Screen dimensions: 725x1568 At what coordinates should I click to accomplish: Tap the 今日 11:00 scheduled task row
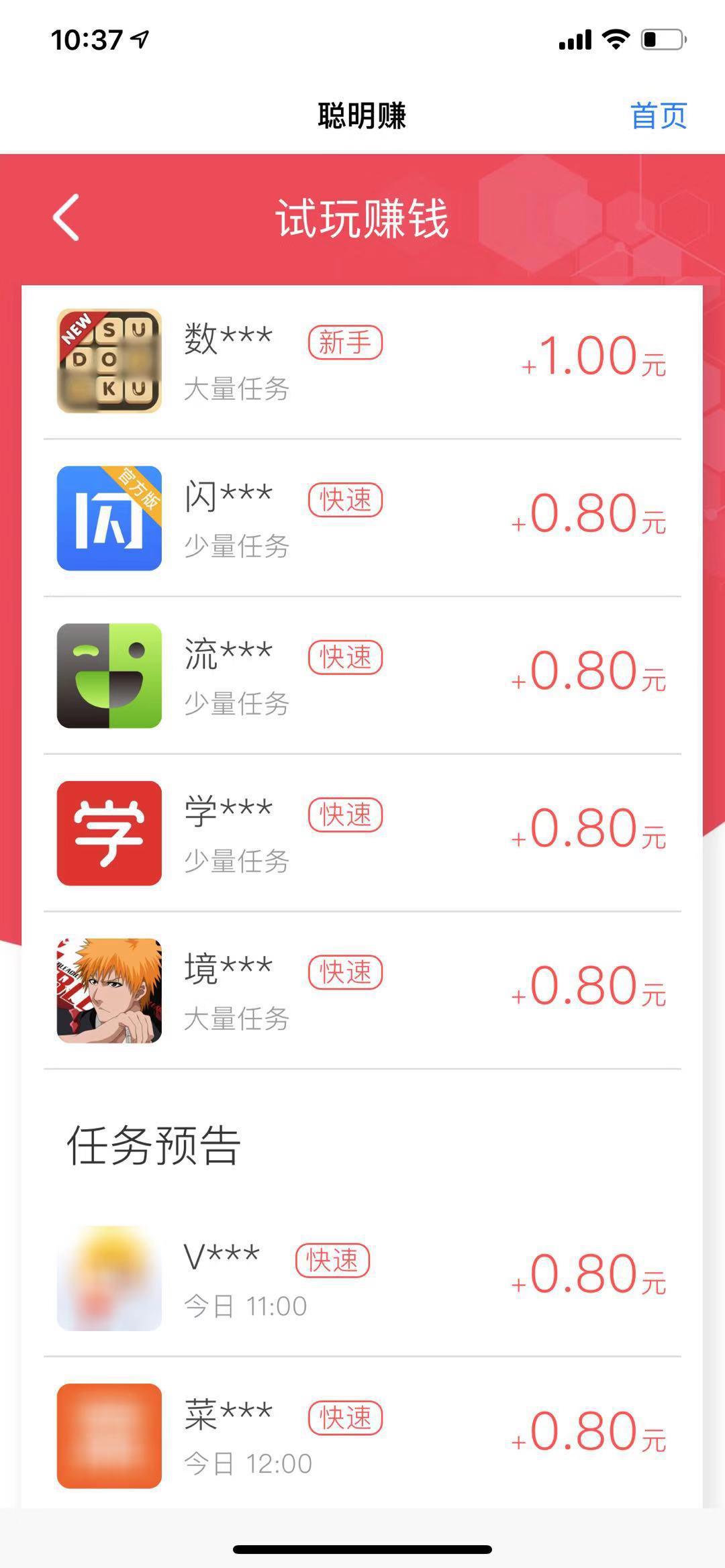(362, 1275)
